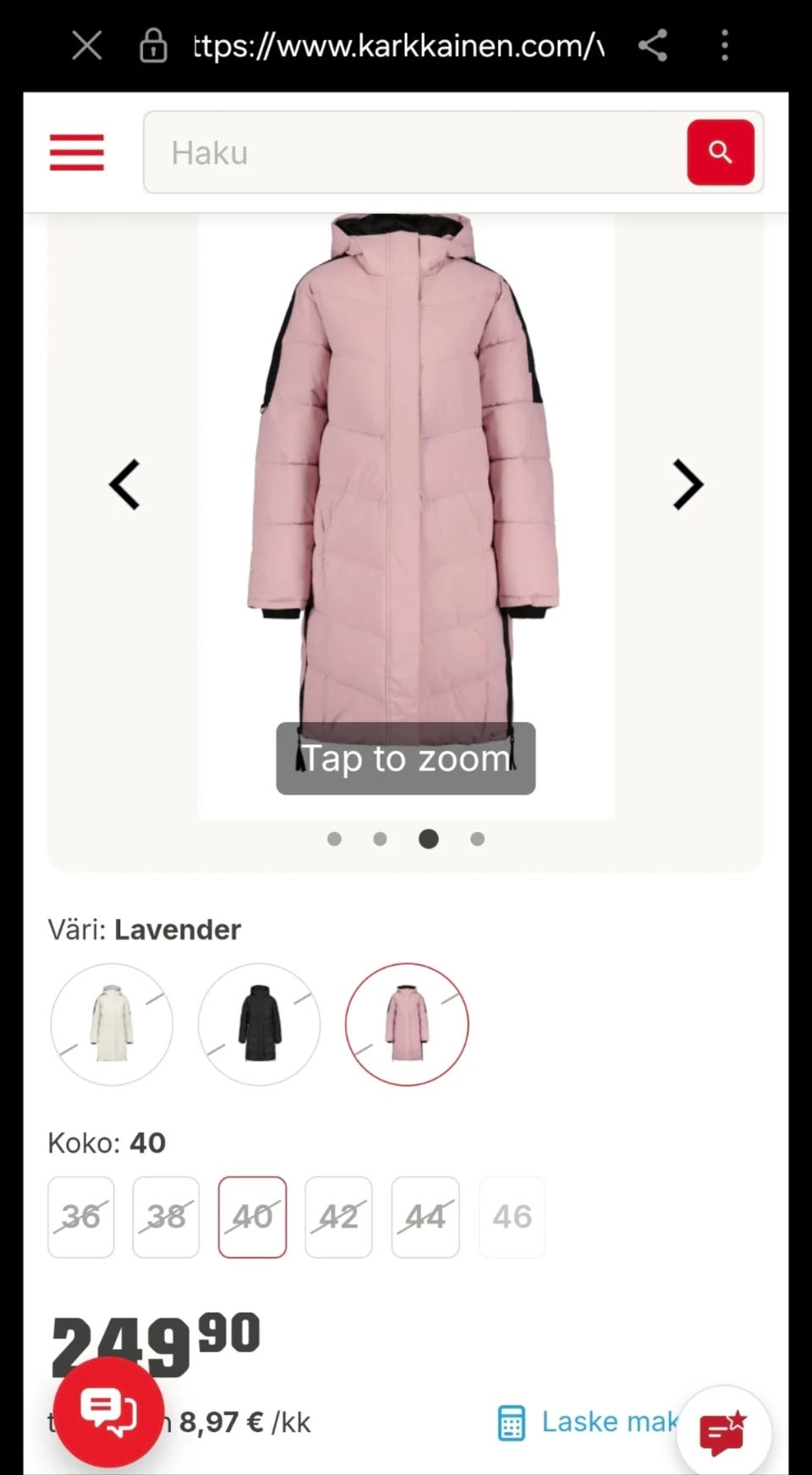Show the previous product image
This screenshot has width=812, height=1475.
click(x=124, y=485)
